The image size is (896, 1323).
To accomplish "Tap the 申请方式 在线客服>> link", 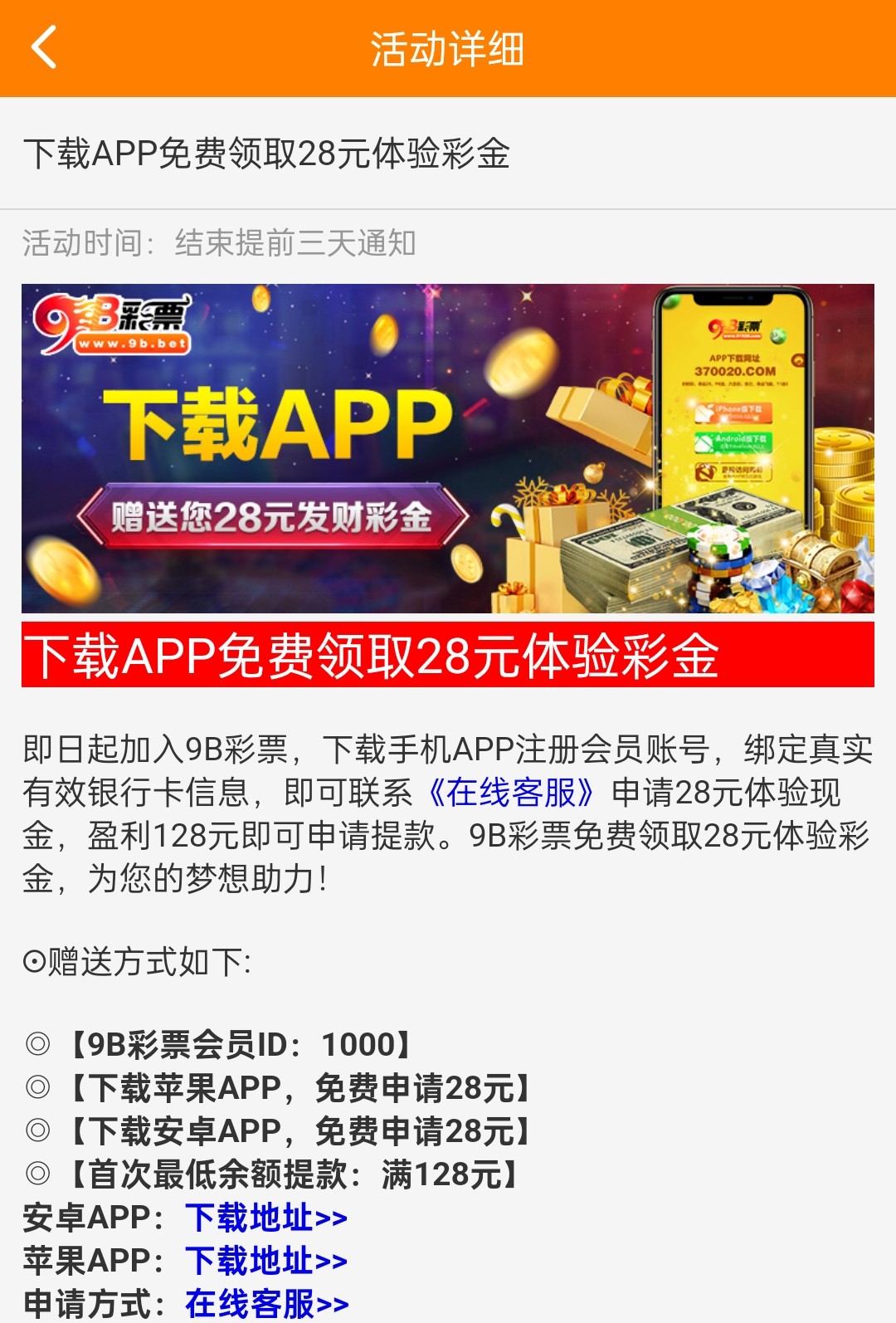I will pos(266,1303).
